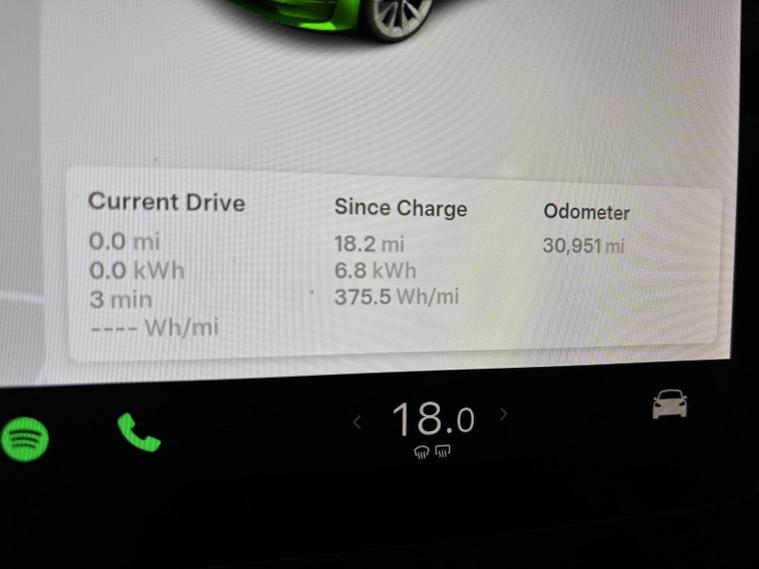Lower the temperature with the left arrow
Viewport: 759px width, 569px height.
point(357,422)
